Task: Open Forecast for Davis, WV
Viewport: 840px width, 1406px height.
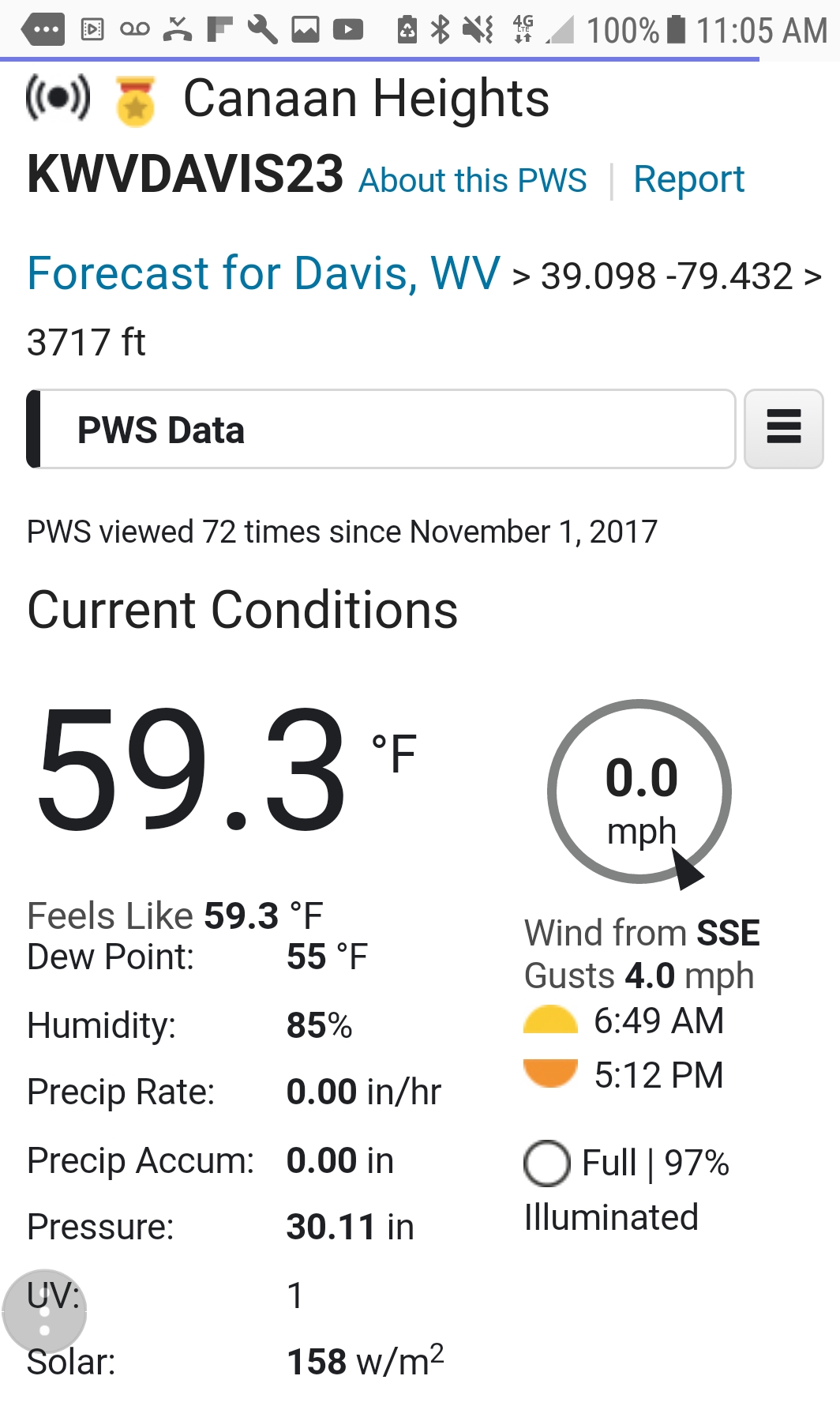Action: coord(263,273)
